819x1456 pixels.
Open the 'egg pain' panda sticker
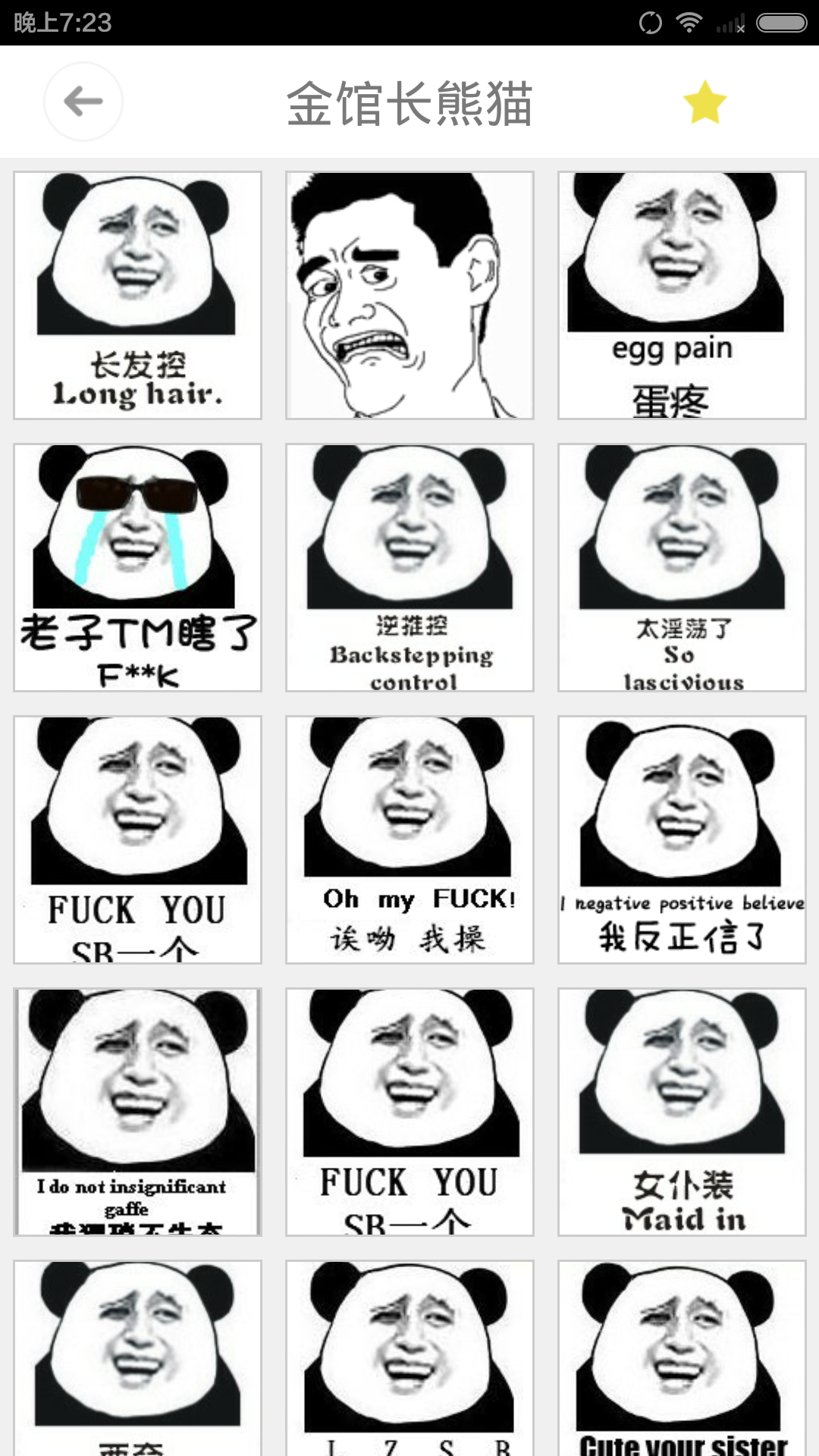tap(682, 295)
